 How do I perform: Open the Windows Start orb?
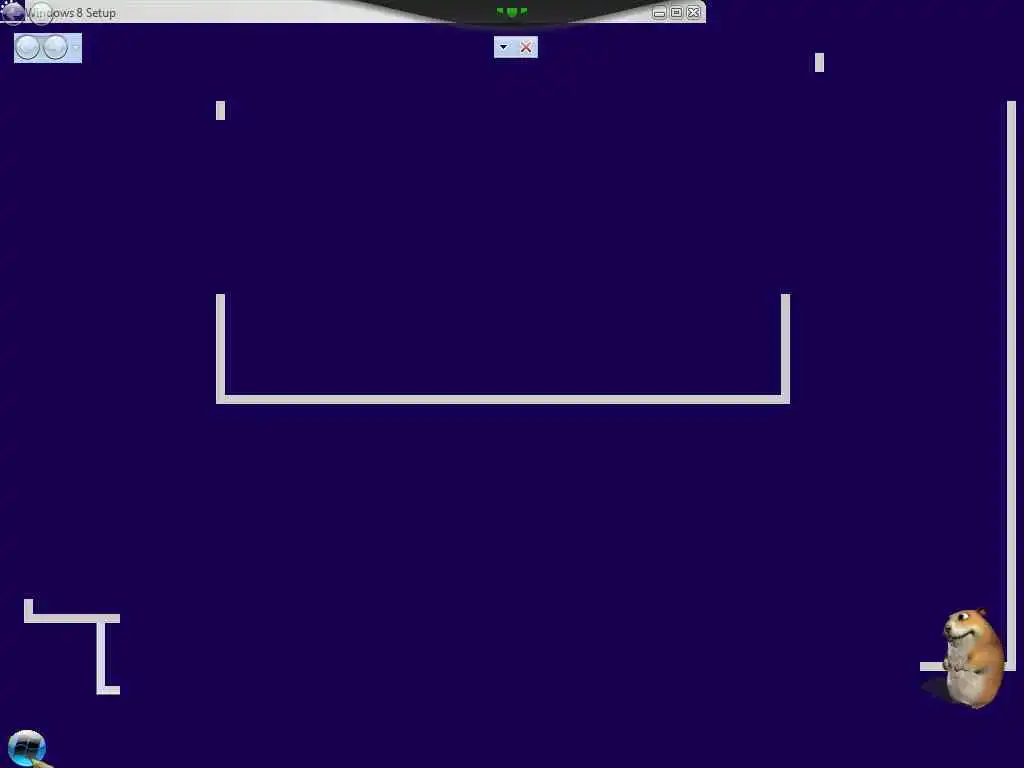tap(26, 747)
